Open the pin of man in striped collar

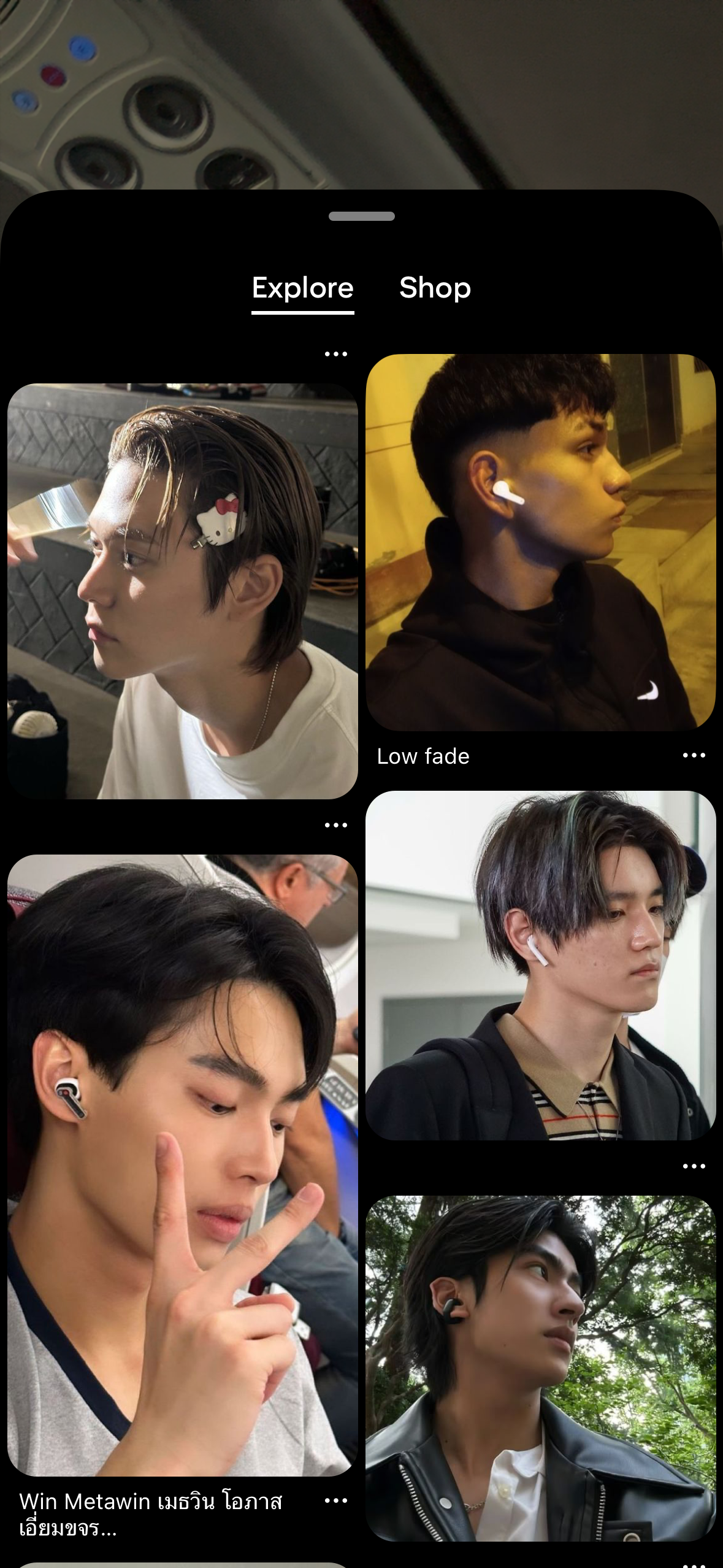(x=540, y=965)
